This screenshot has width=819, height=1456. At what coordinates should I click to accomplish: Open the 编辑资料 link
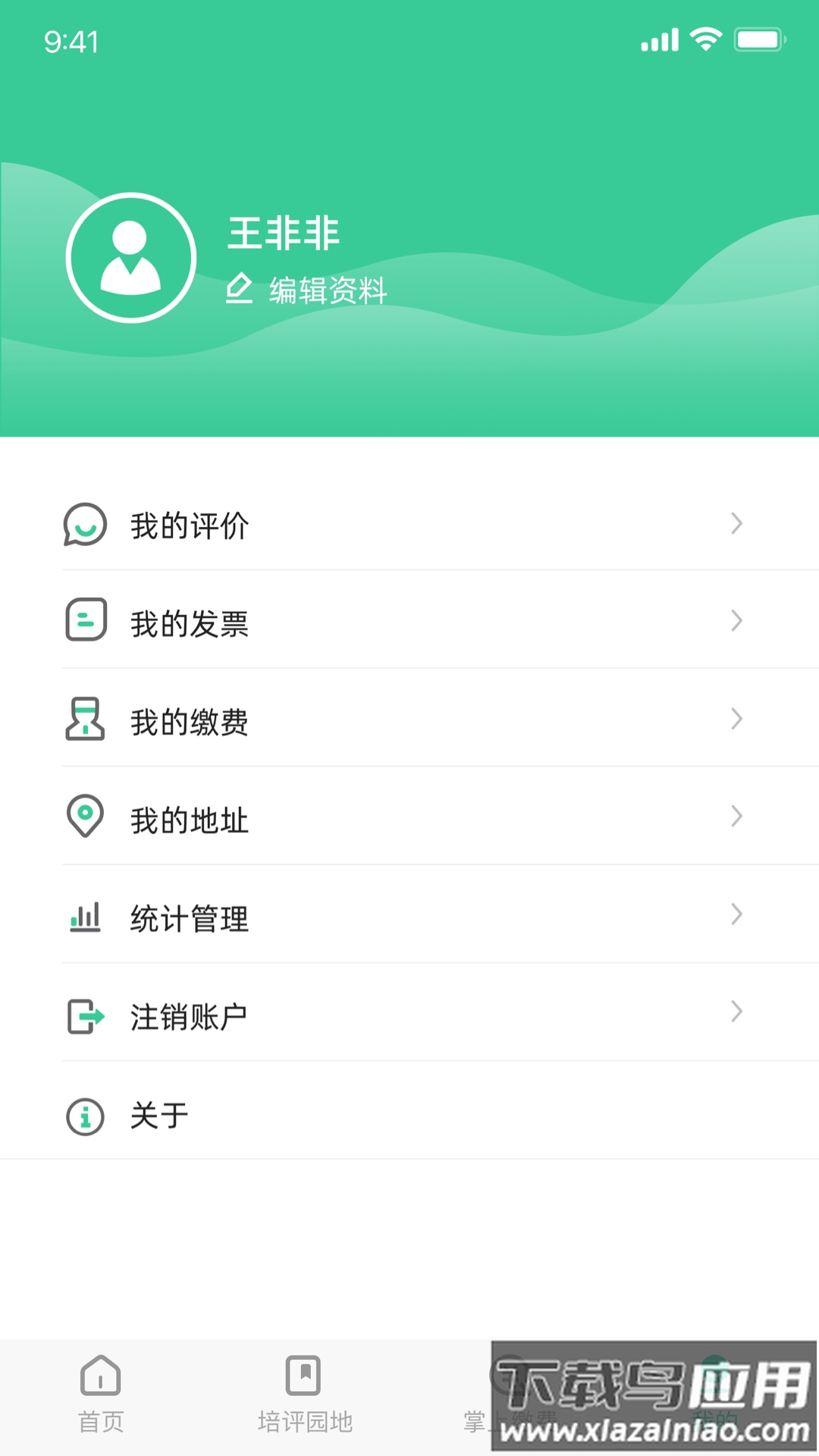click(326, 289)
